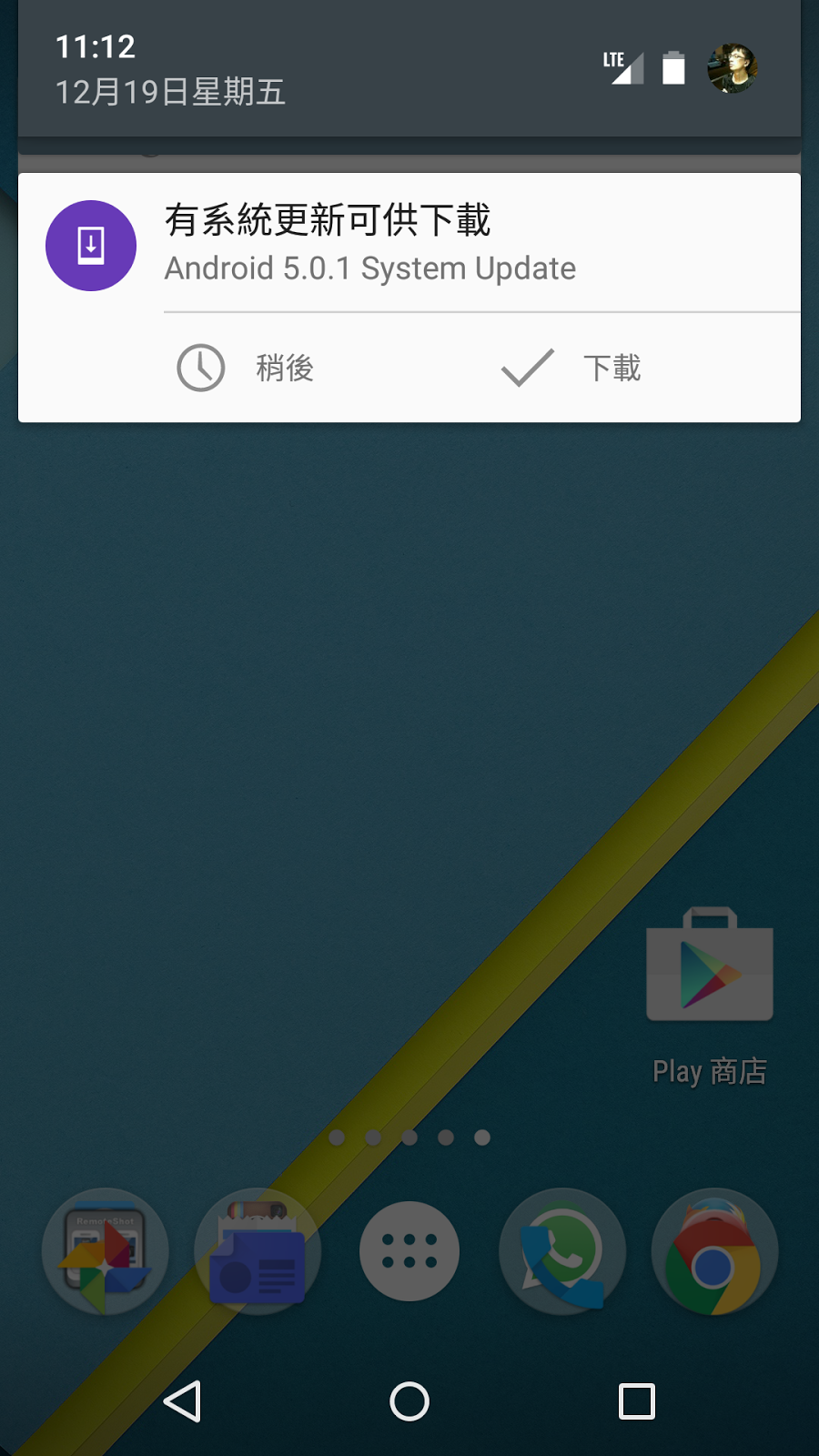Launch Chrome from the dock
Screen dimensions: 819x1456
tap(714, 1253)
